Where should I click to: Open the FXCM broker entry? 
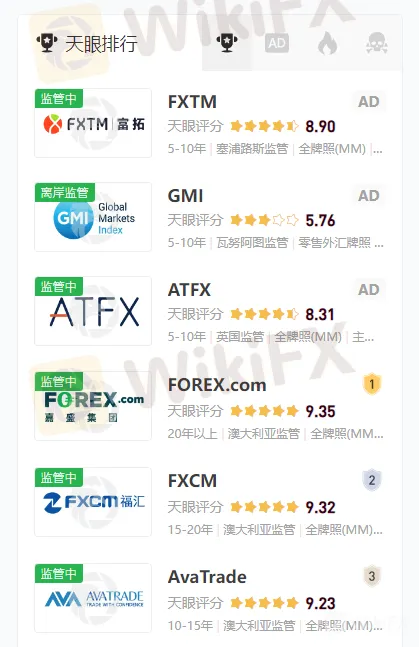(x=210, y=502)
